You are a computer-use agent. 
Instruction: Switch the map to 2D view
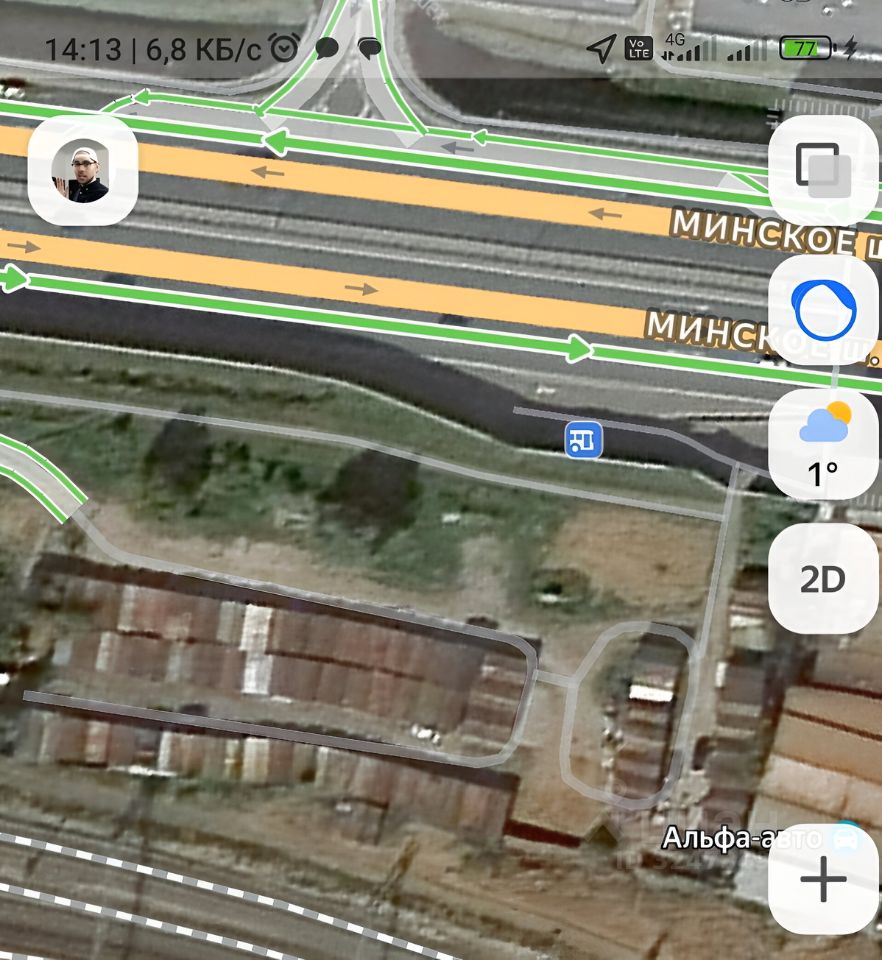point(823,578)
